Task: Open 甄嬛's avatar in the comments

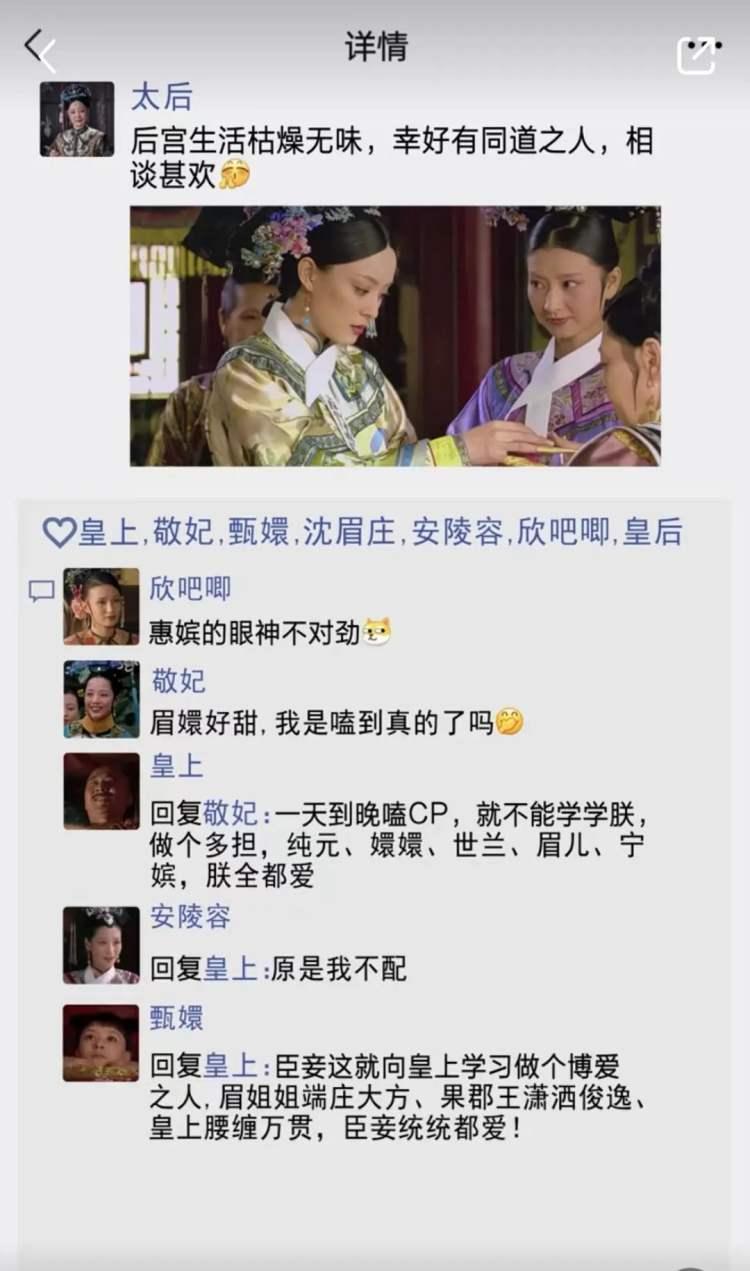Action: click(101, 1043)
